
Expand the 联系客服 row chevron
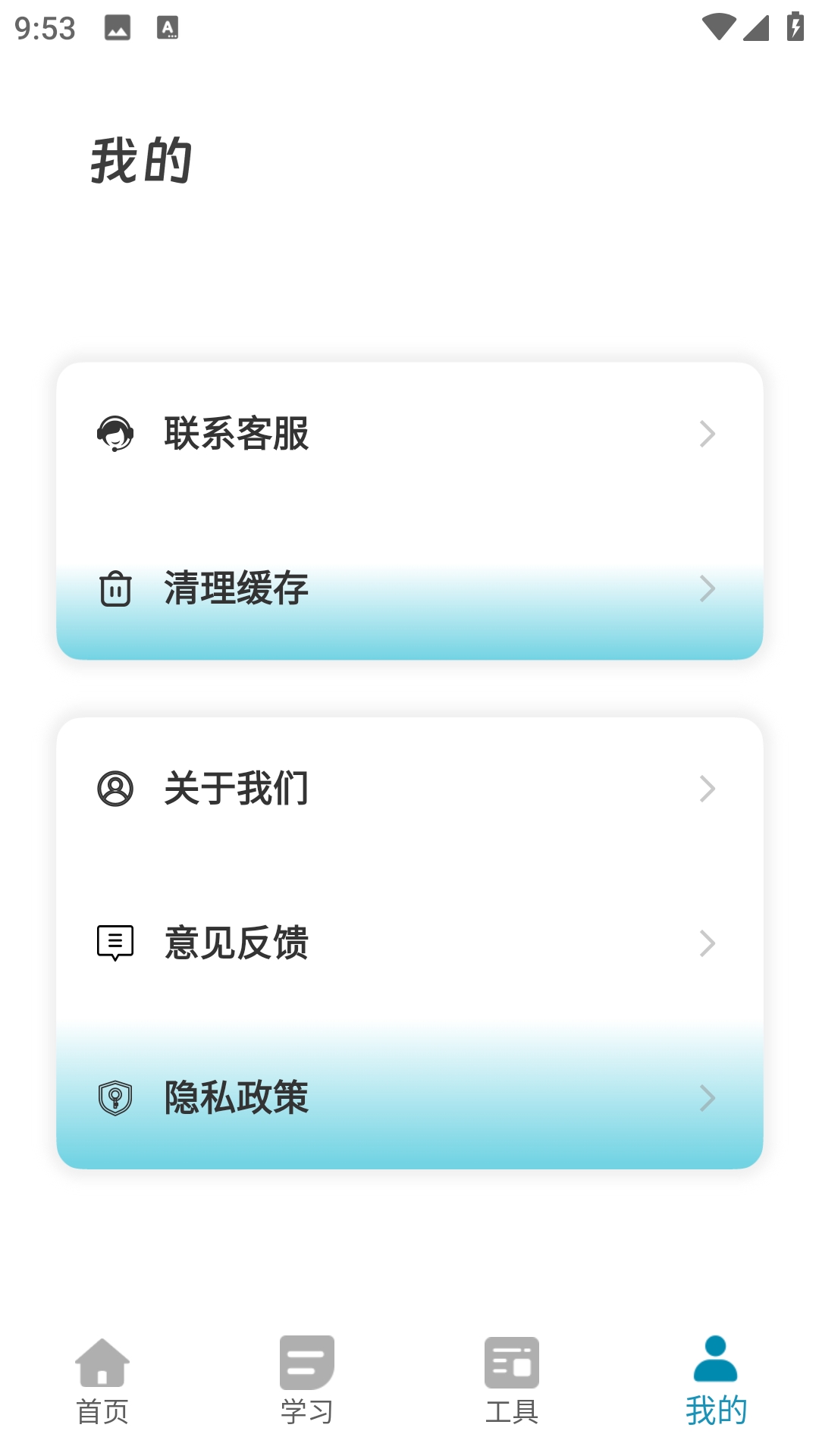point(708,434)
